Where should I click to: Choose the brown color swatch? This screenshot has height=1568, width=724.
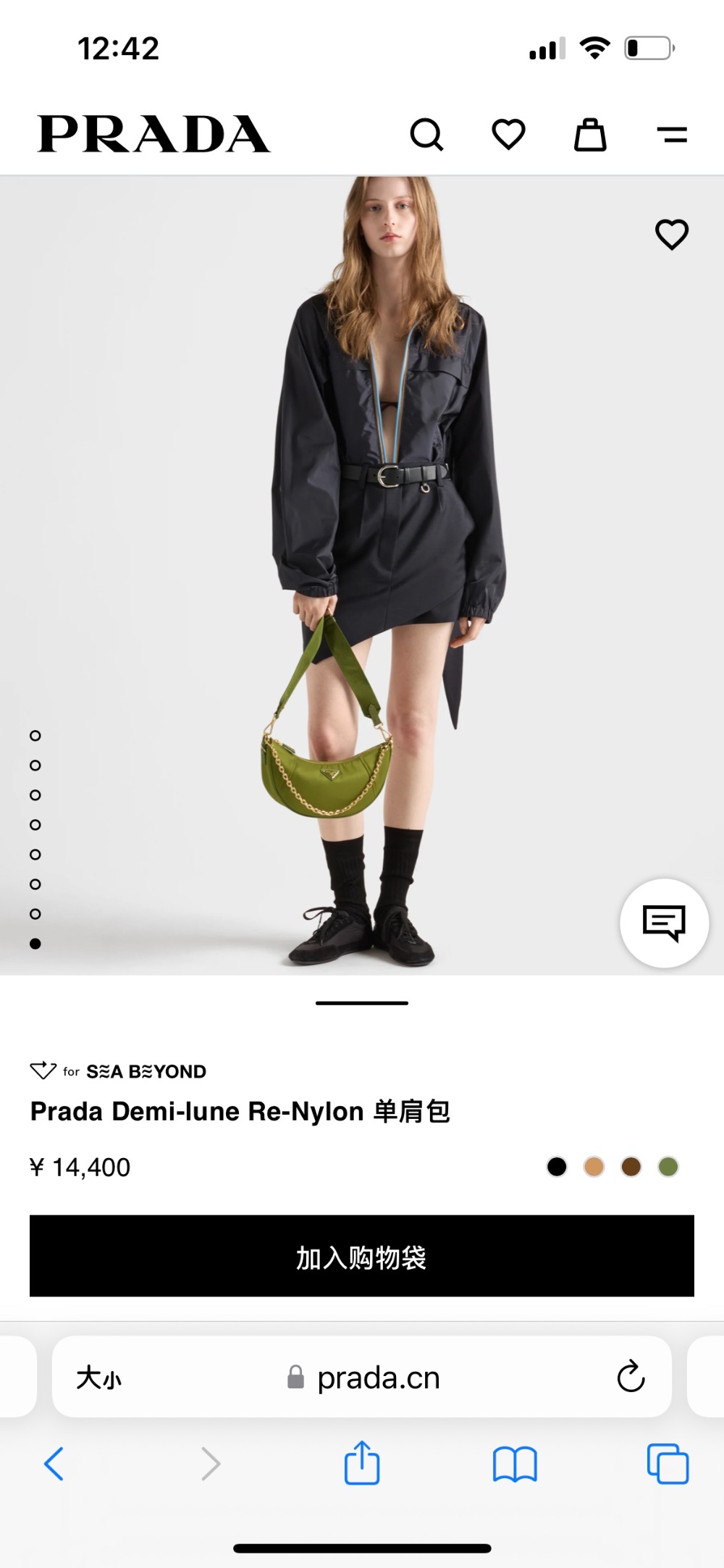point(631,1167)
